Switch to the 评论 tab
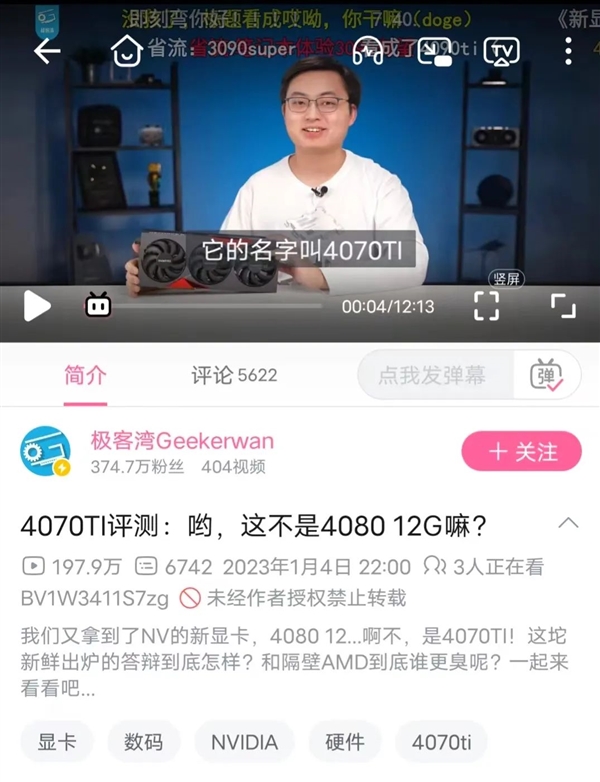Viewport: 600px width, 782px height. 234,375
